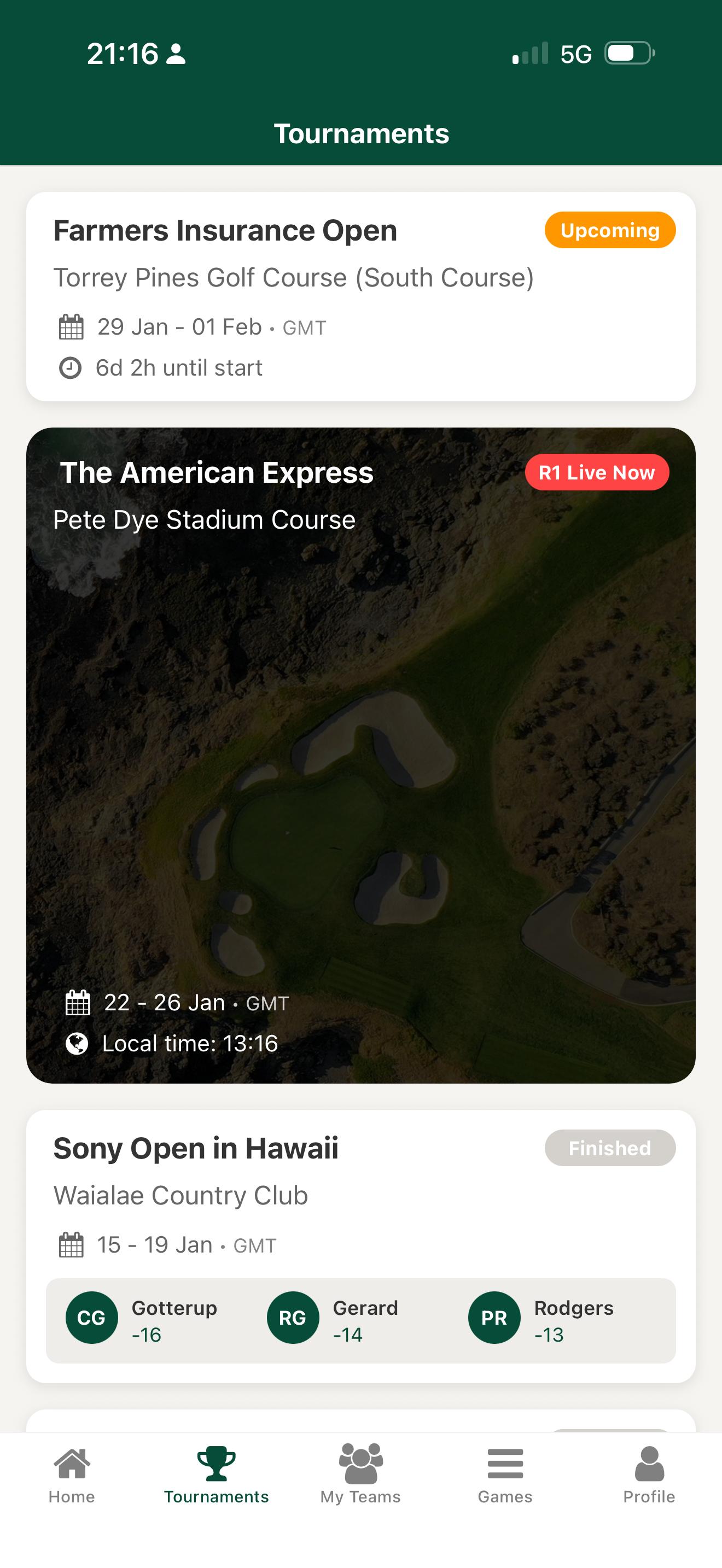The width and height of the screenshot is (722, 1568).
Task: Tap the Upcoming status badge
Action: [609, 230]
